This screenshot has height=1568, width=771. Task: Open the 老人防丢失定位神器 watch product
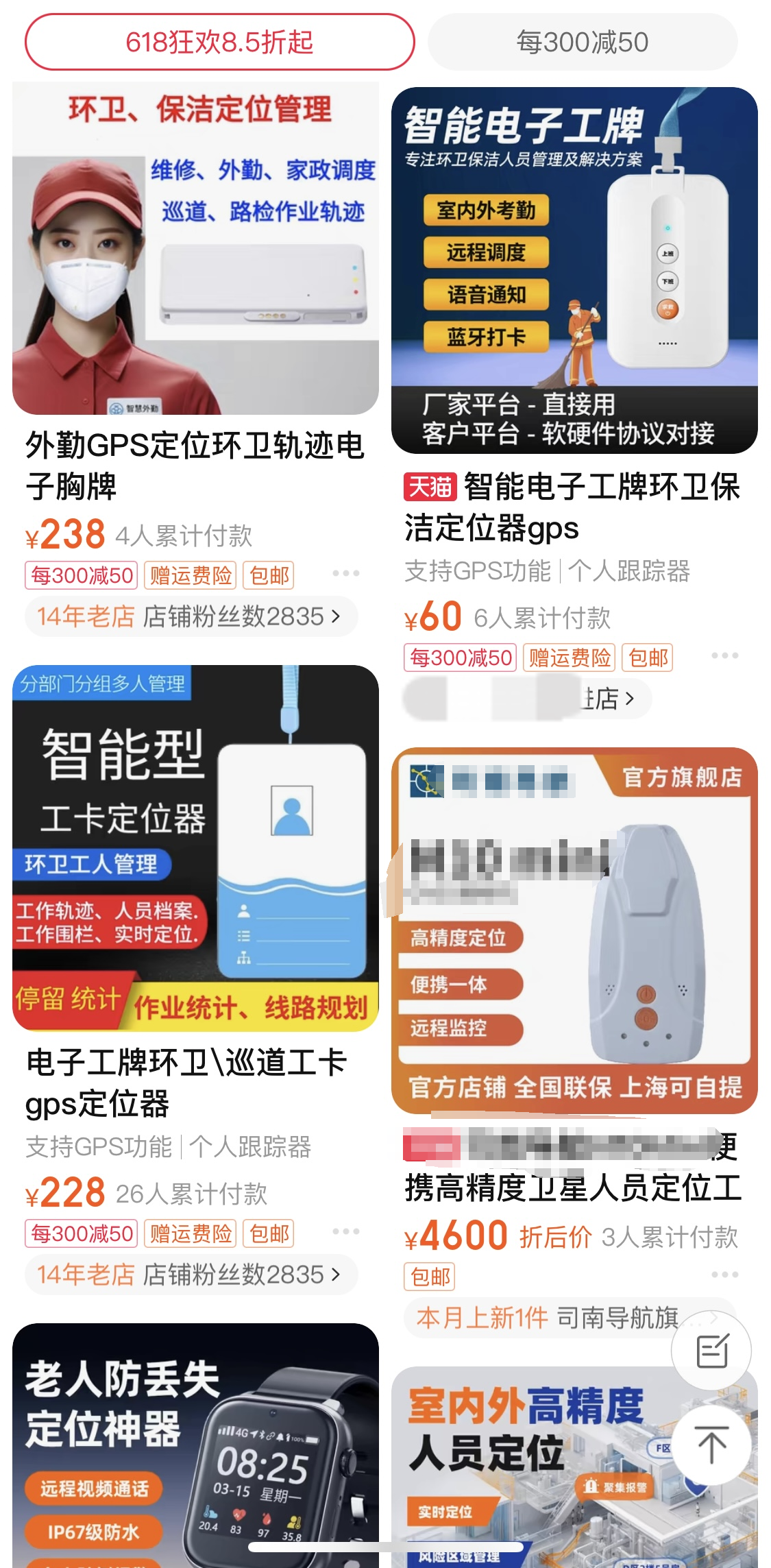(195, 1447)
